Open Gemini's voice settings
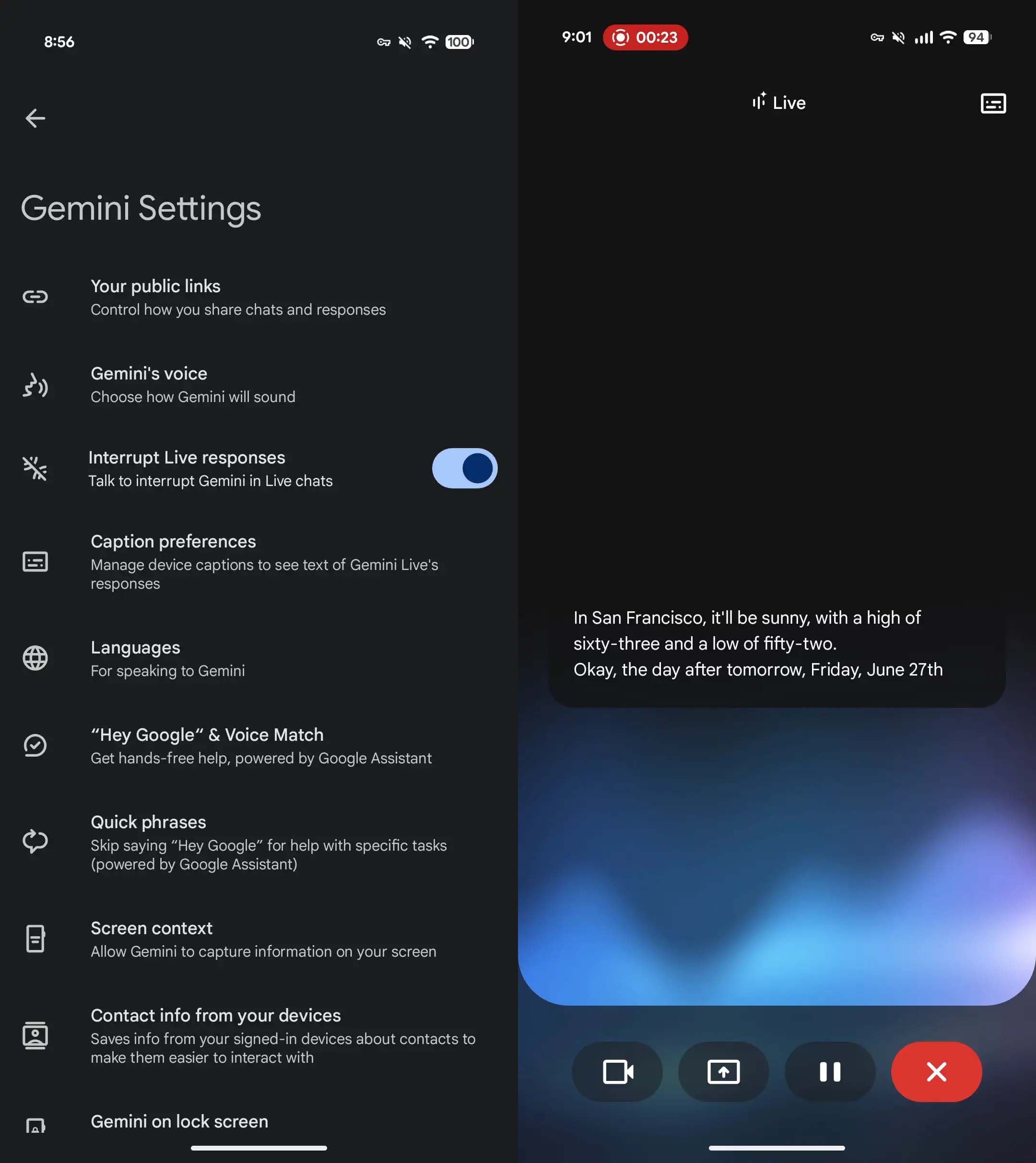1036x1163 pixels. click(192, 384)
